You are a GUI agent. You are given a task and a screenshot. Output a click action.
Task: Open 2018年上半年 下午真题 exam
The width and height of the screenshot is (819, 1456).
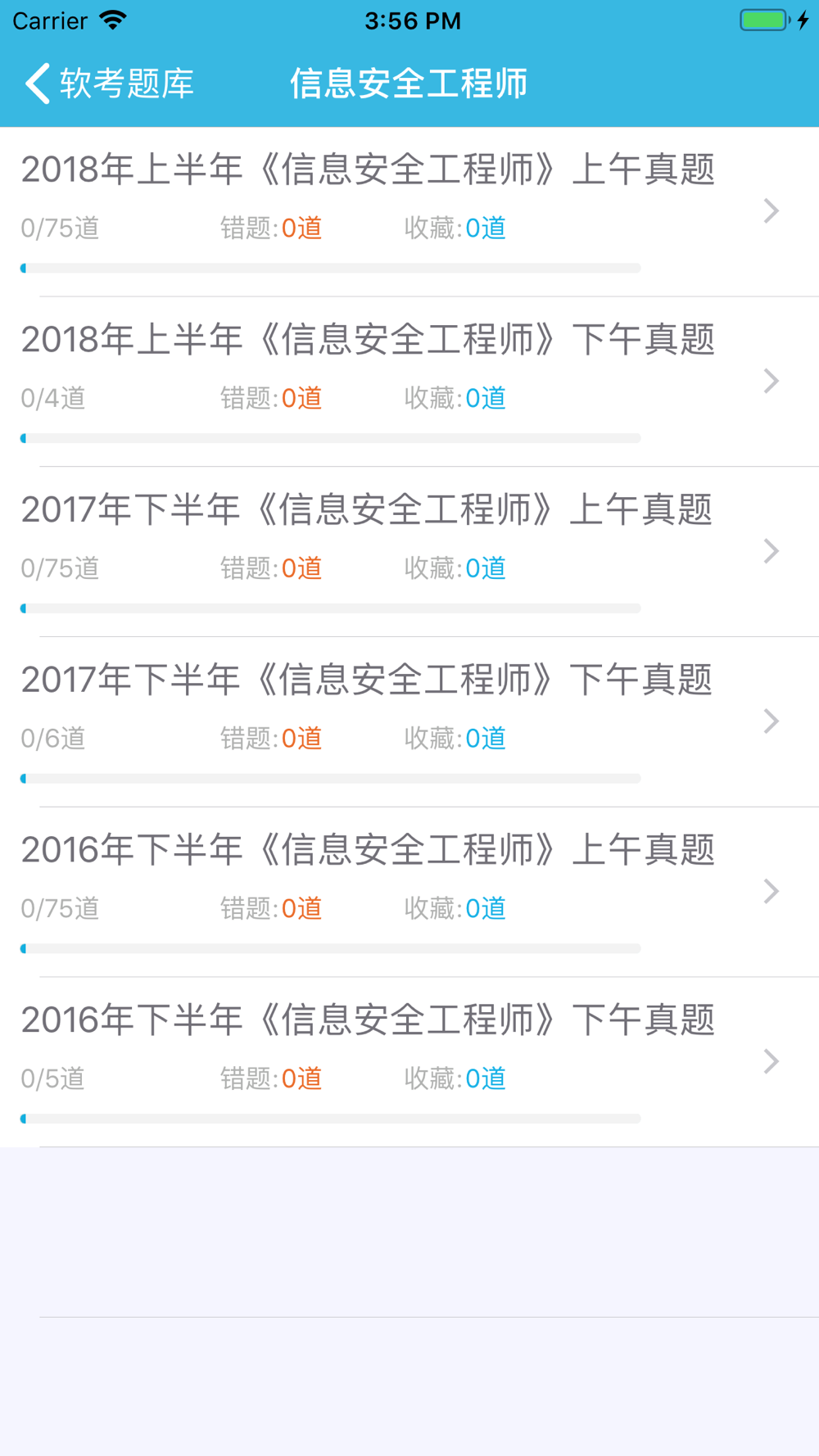(409, 382)
